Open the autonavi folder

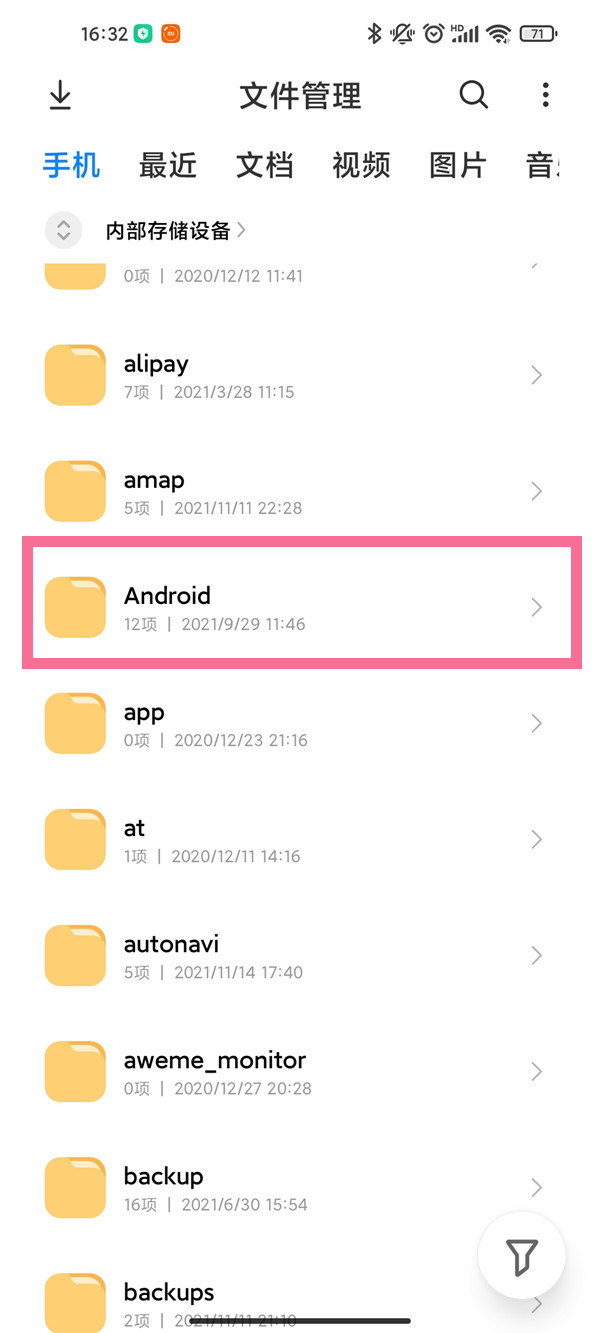pyautogui.click(x=300, y=955)
